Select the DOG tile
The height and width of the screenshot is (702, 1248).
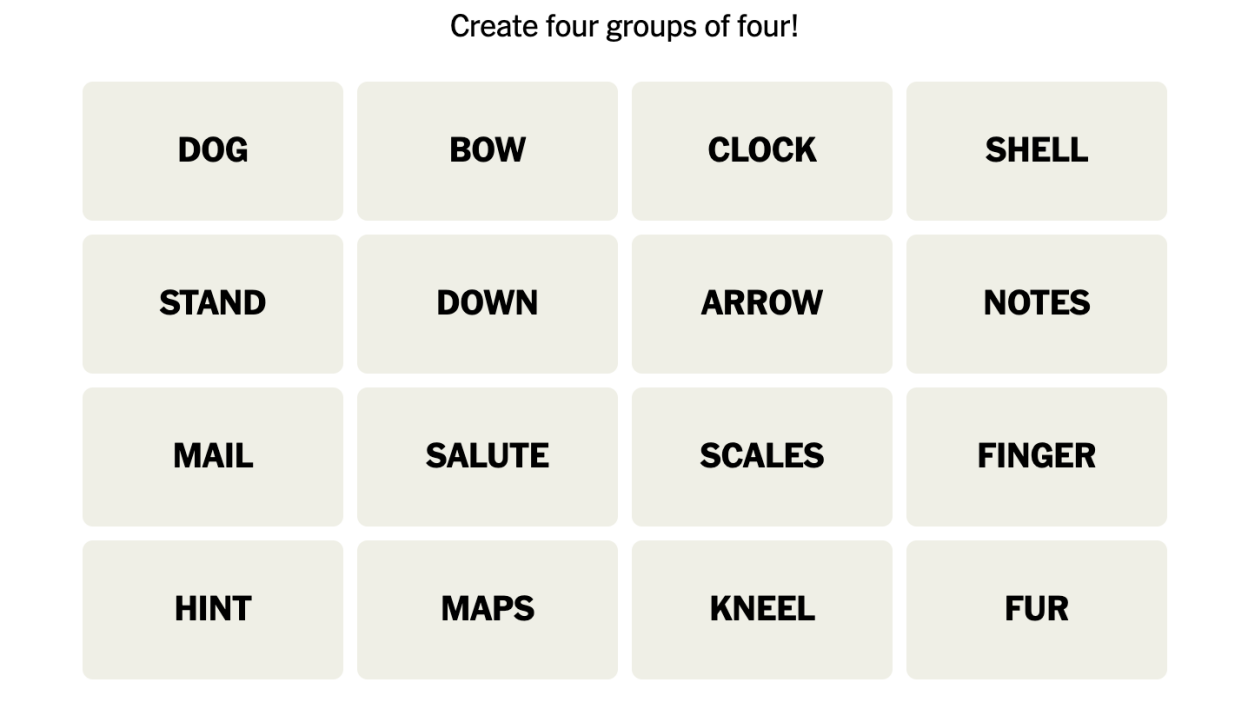(x=212, y=150)
